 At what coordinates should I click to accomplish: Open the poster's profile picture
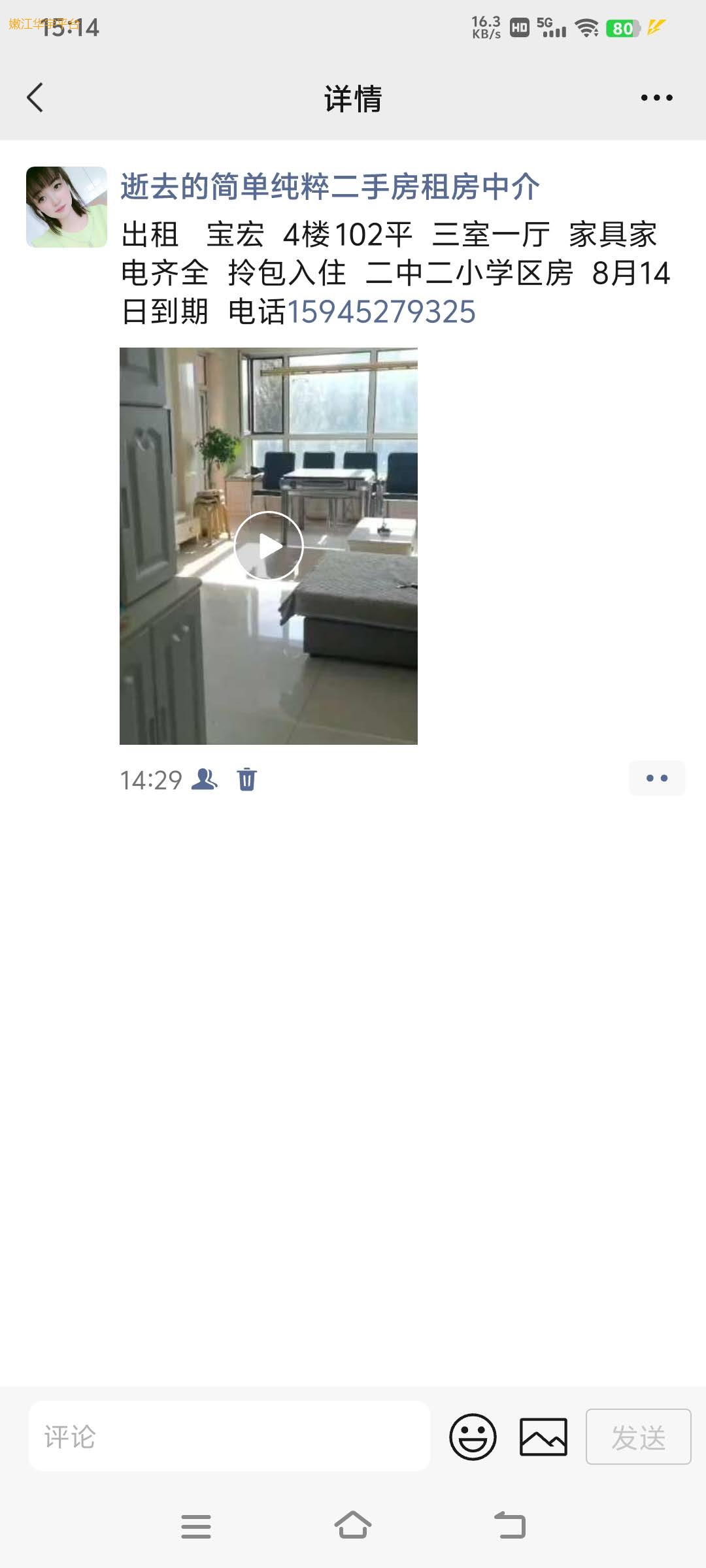click(67, 207)
